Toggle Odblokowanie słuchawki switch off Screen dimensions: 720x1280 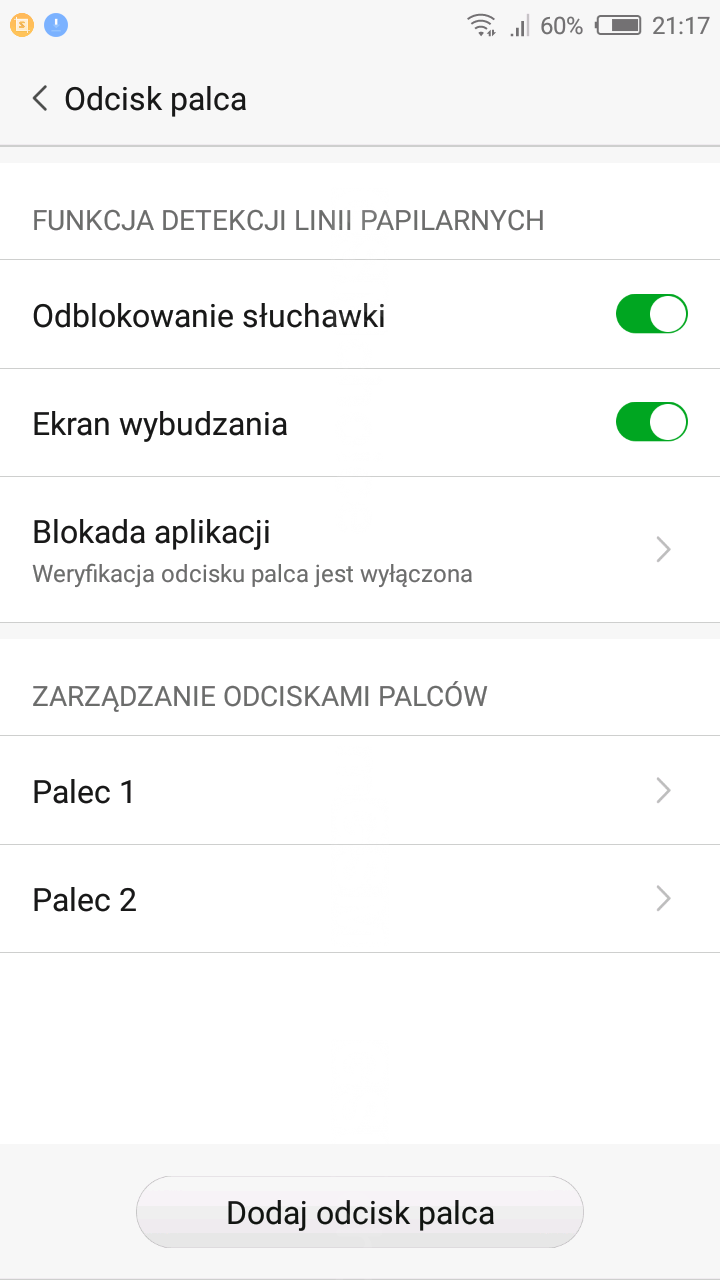tap(651, 314)
